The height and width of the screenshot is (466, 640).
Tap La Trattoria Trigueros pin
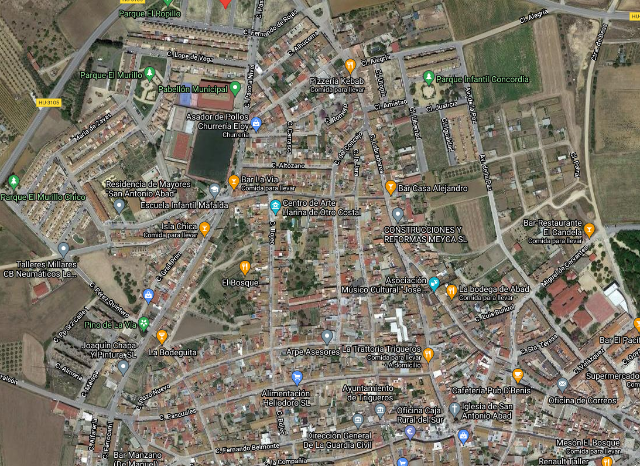point(428,353)
